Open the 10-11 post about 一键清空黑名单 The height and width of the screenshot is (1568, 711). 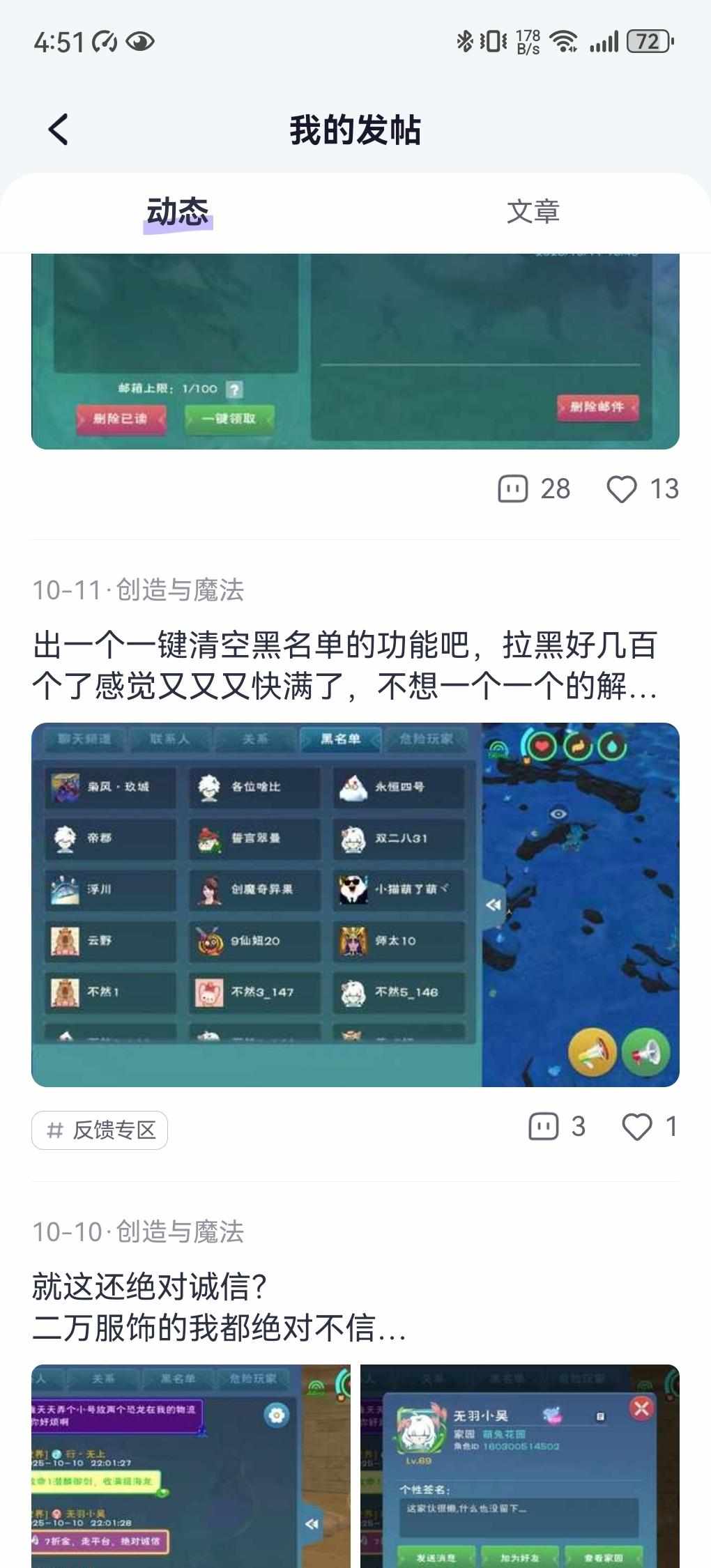tap(345, 666)
